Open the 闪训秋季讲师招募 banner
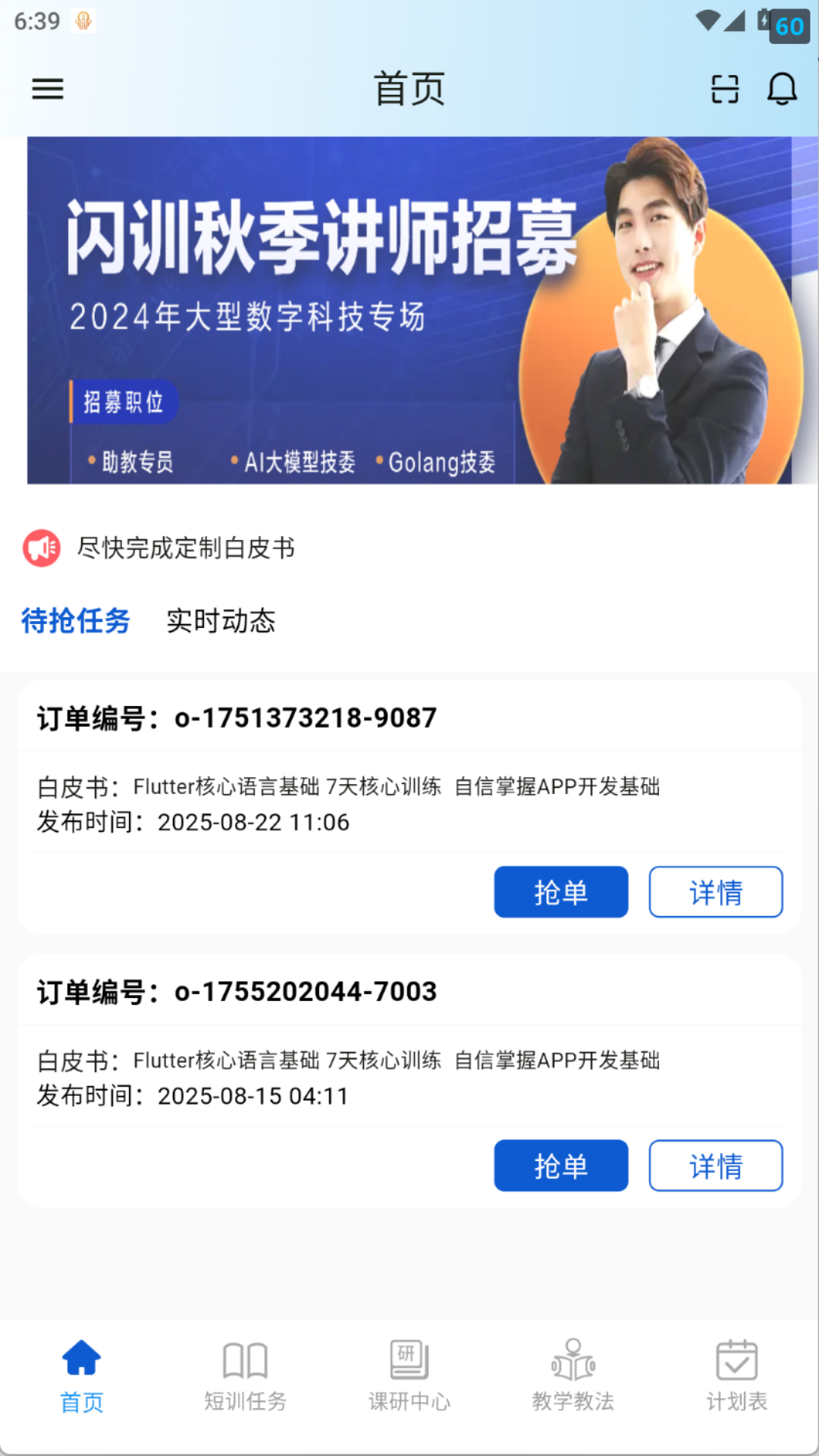Image resolution: width=819 pixels, height=1456 pixels. 409,309
